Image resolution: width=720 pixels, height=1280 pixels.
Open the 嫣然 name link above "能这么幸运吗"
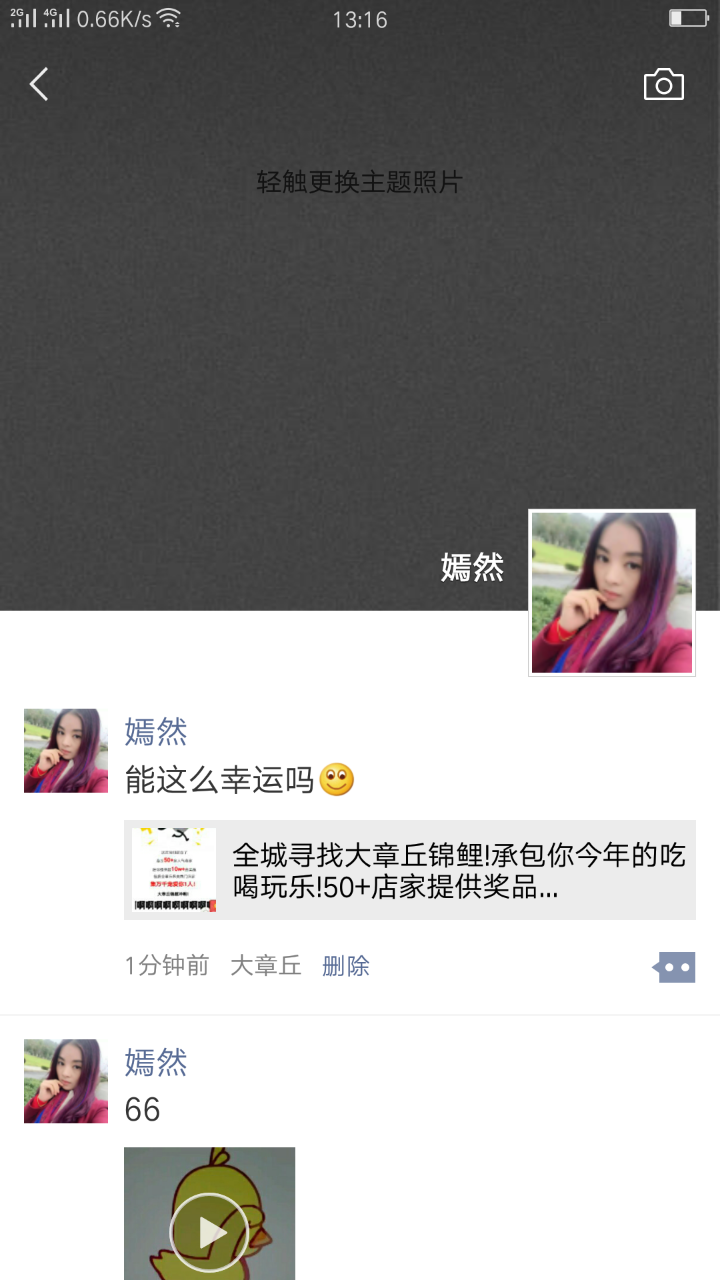pos(156,732)
